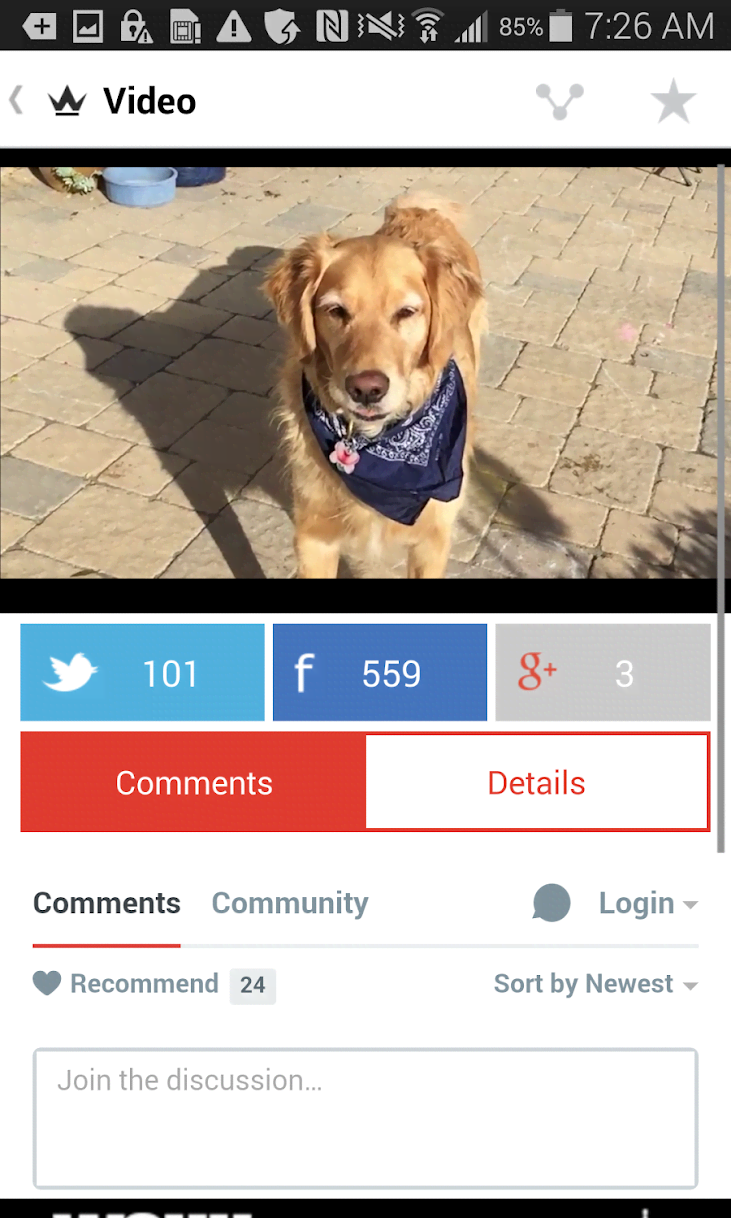Recommend this discussion with the heart
The height and width of the screenshot is (1218, 731).
(125, 984)
